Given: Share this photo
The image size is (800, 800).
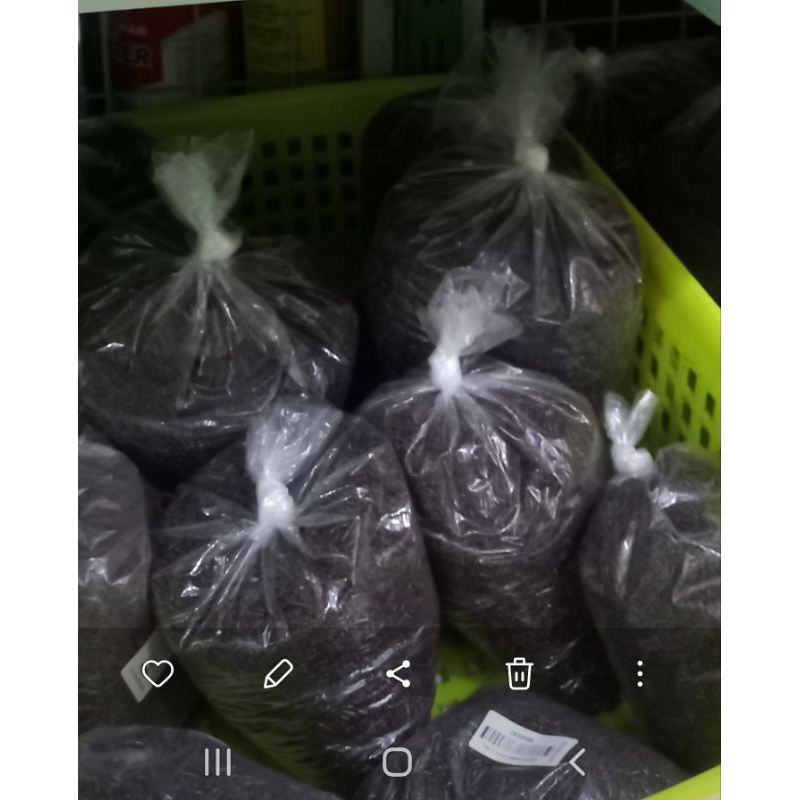Looking at the screenshot, I should pyautogui.click(x=399, y=673).
